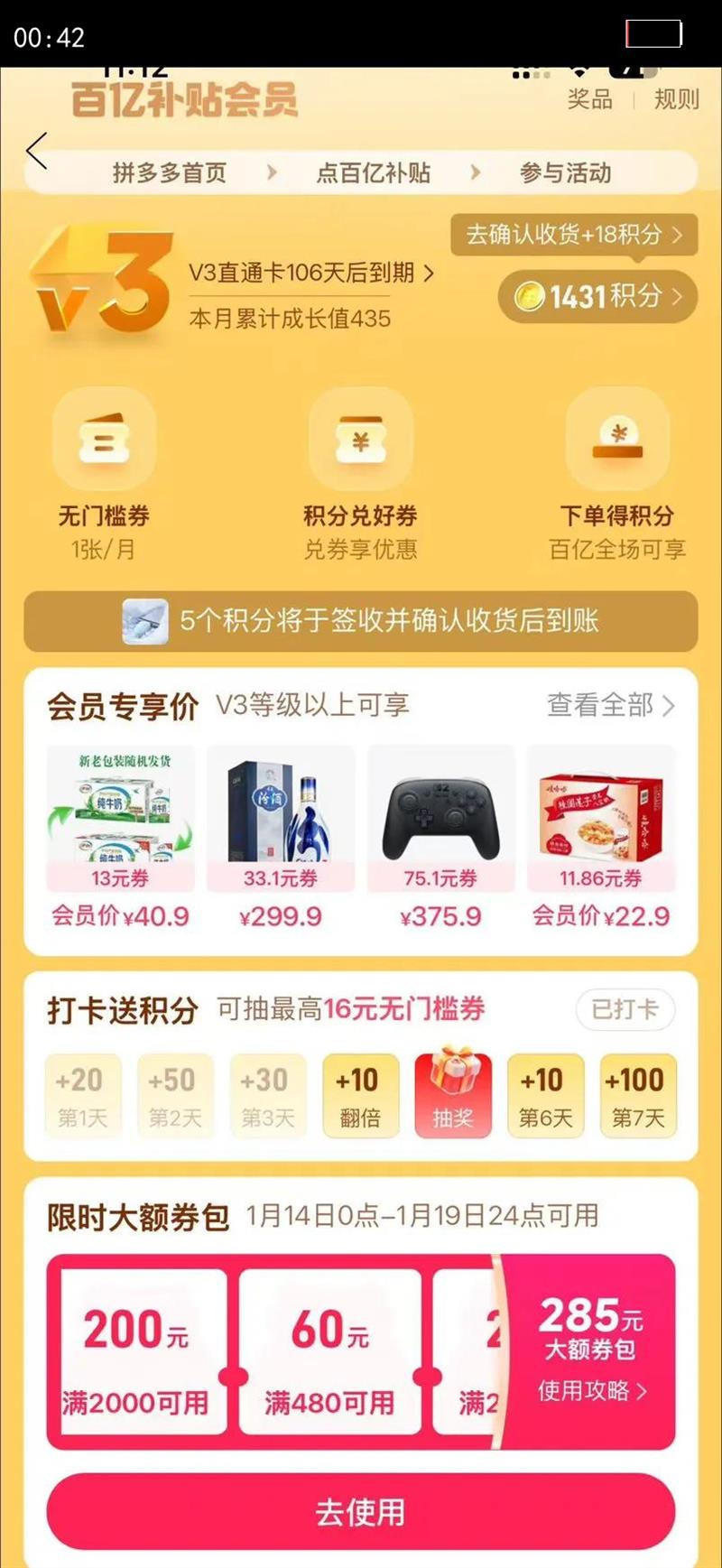Open the 规则 page
Image resolution: width=722 pixels, height=1568 pixels.
coord(675,102)
